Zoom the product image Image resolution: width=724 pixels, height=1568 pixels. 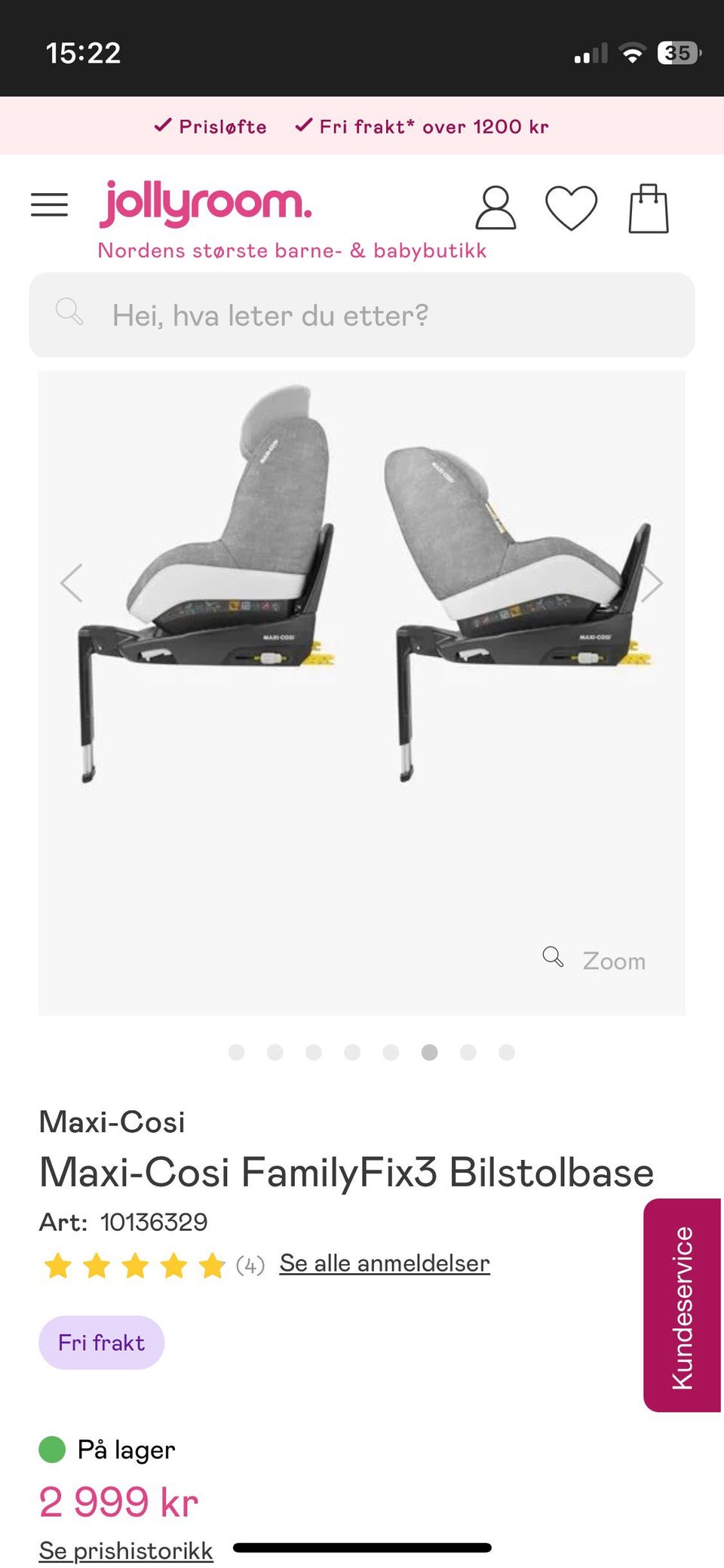click(x=596, y=960)
